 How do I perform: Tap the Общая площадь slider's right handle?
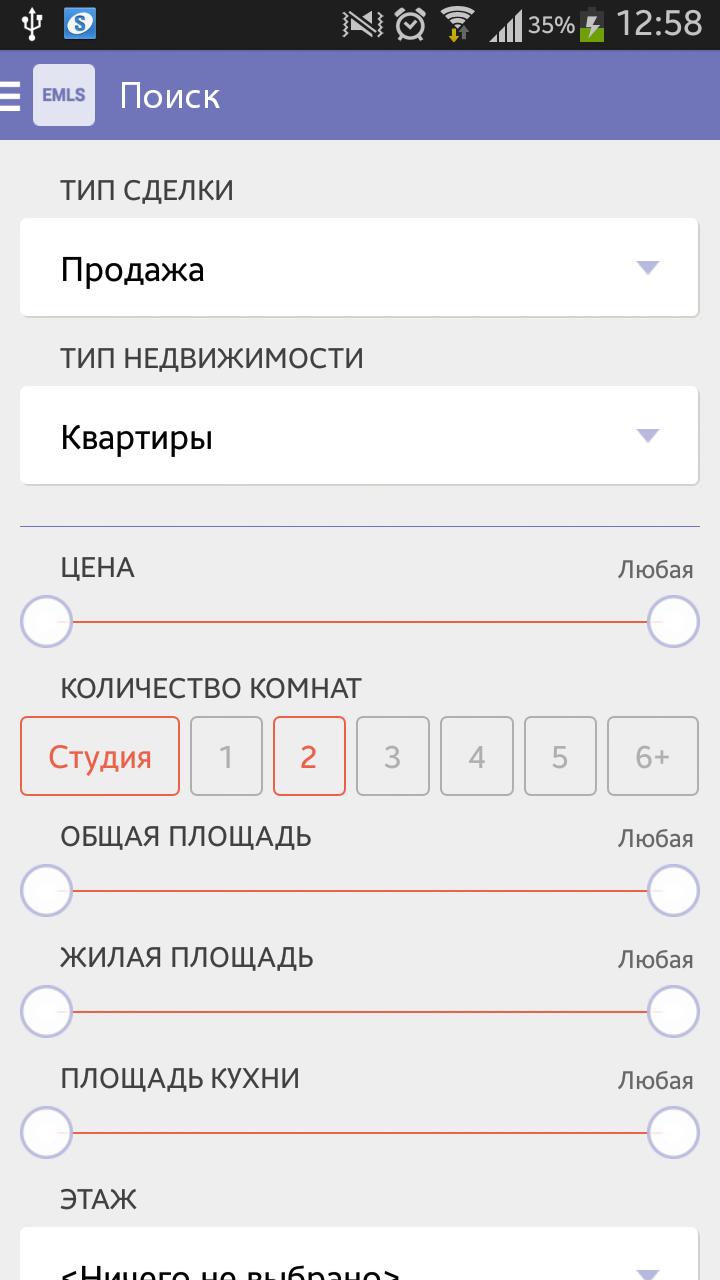tap(672, 890)
